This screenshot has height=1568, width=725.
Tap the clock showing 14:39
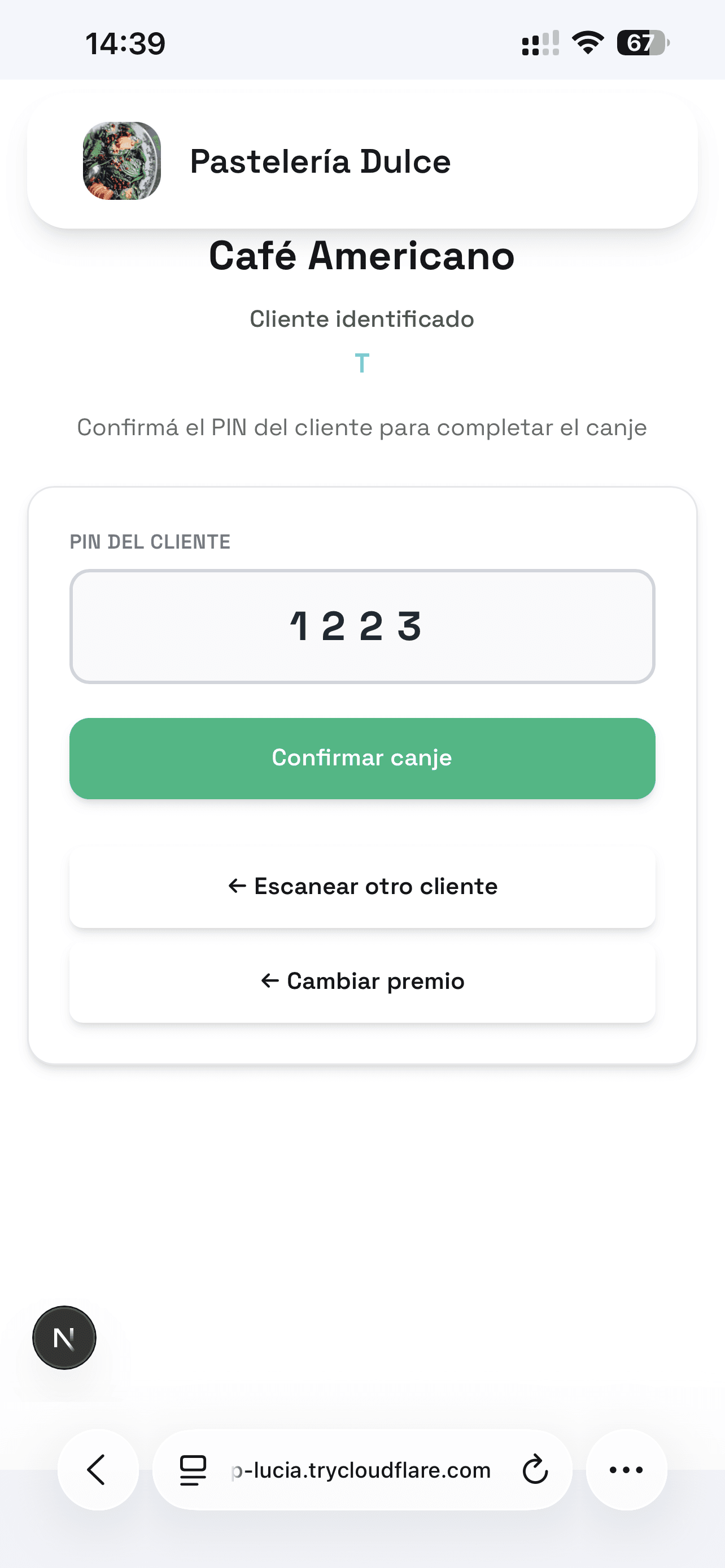(124, 42)
